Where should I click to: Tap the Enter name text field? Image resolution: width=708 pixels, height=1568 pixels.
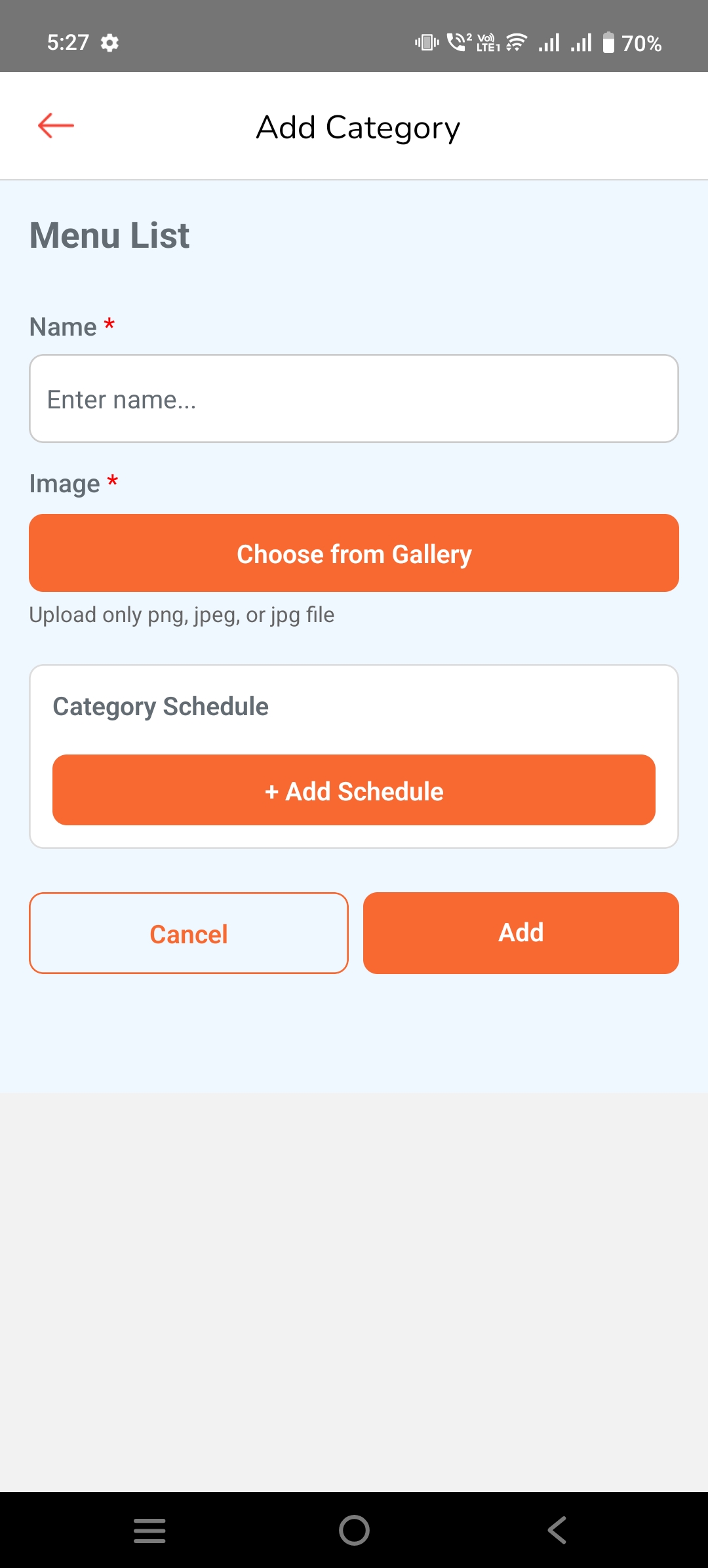pyautogui.click(x=354, y=399)
